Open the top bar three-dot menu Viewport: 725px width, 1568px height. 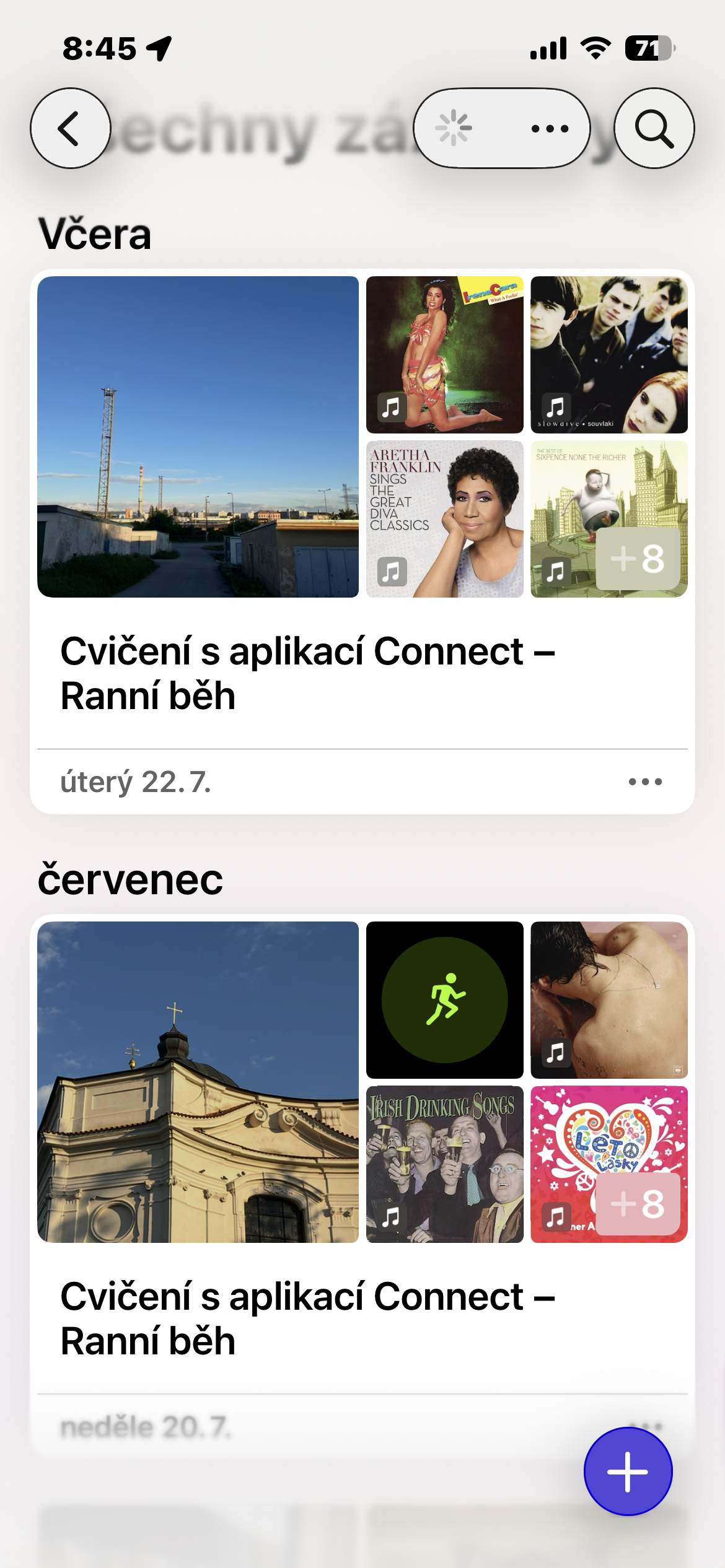click(x=550, y=129)
